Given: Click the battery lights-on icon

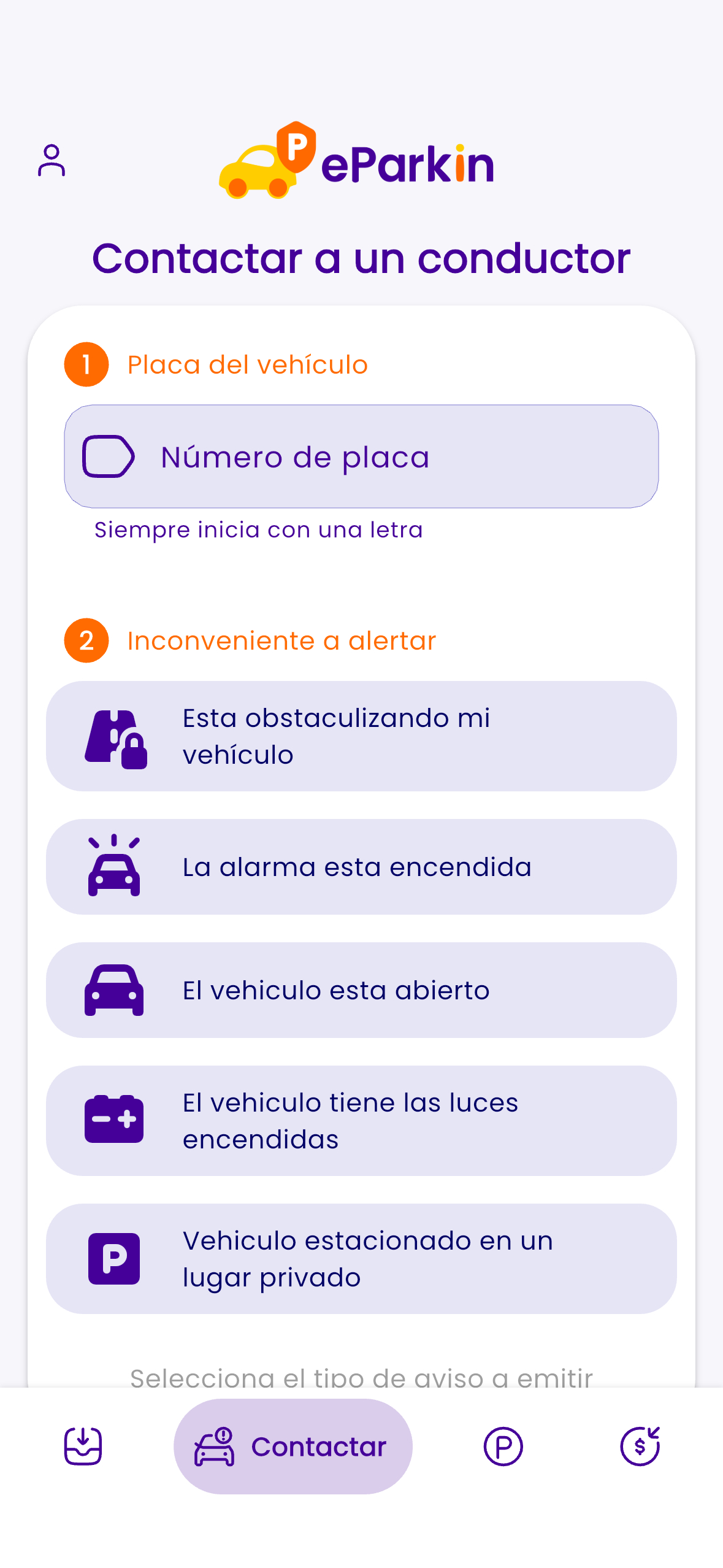Looking at the screenshot, I should click(x=114, y=1120).
